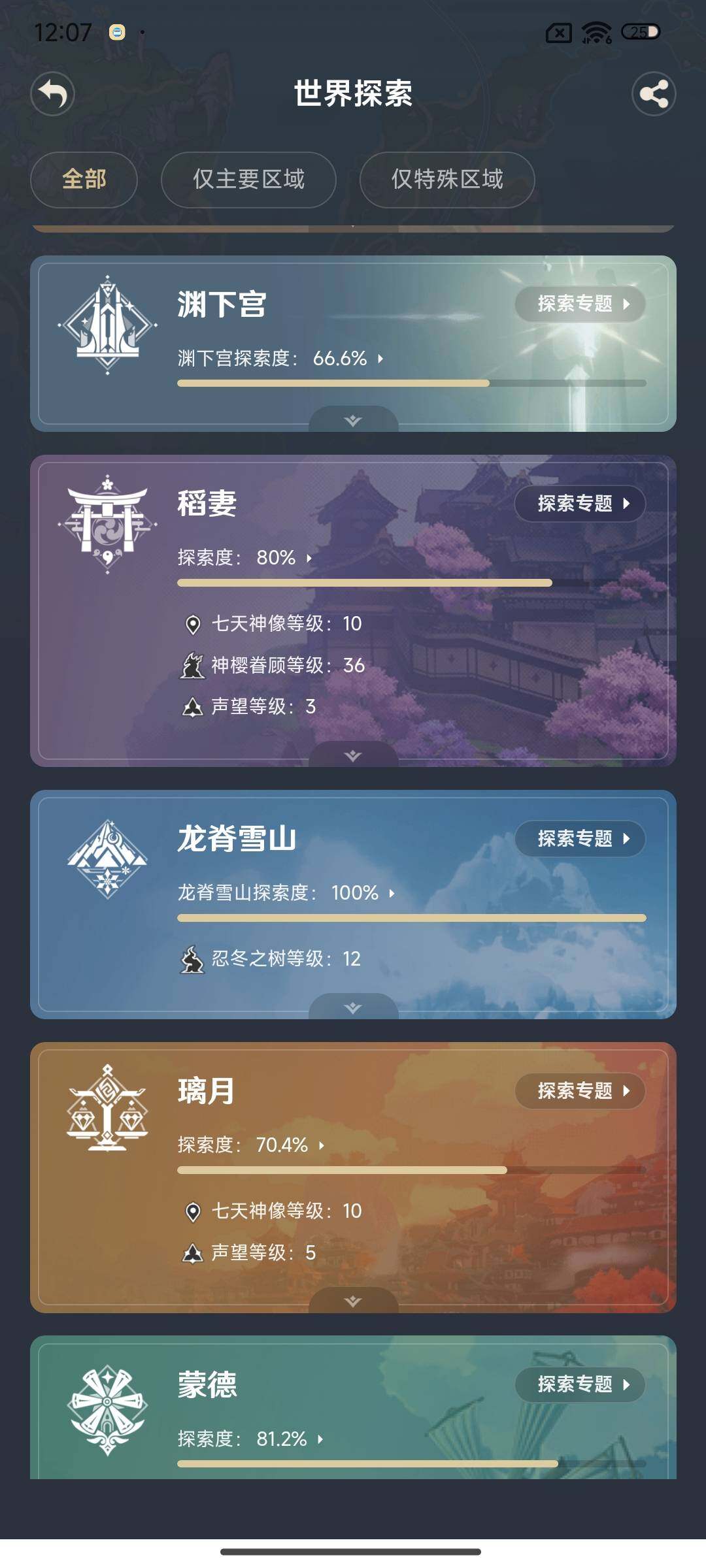
Task: Open 探索专题 for 龙脊雪山
Action: pyautogui.click(x=580, y=839)
